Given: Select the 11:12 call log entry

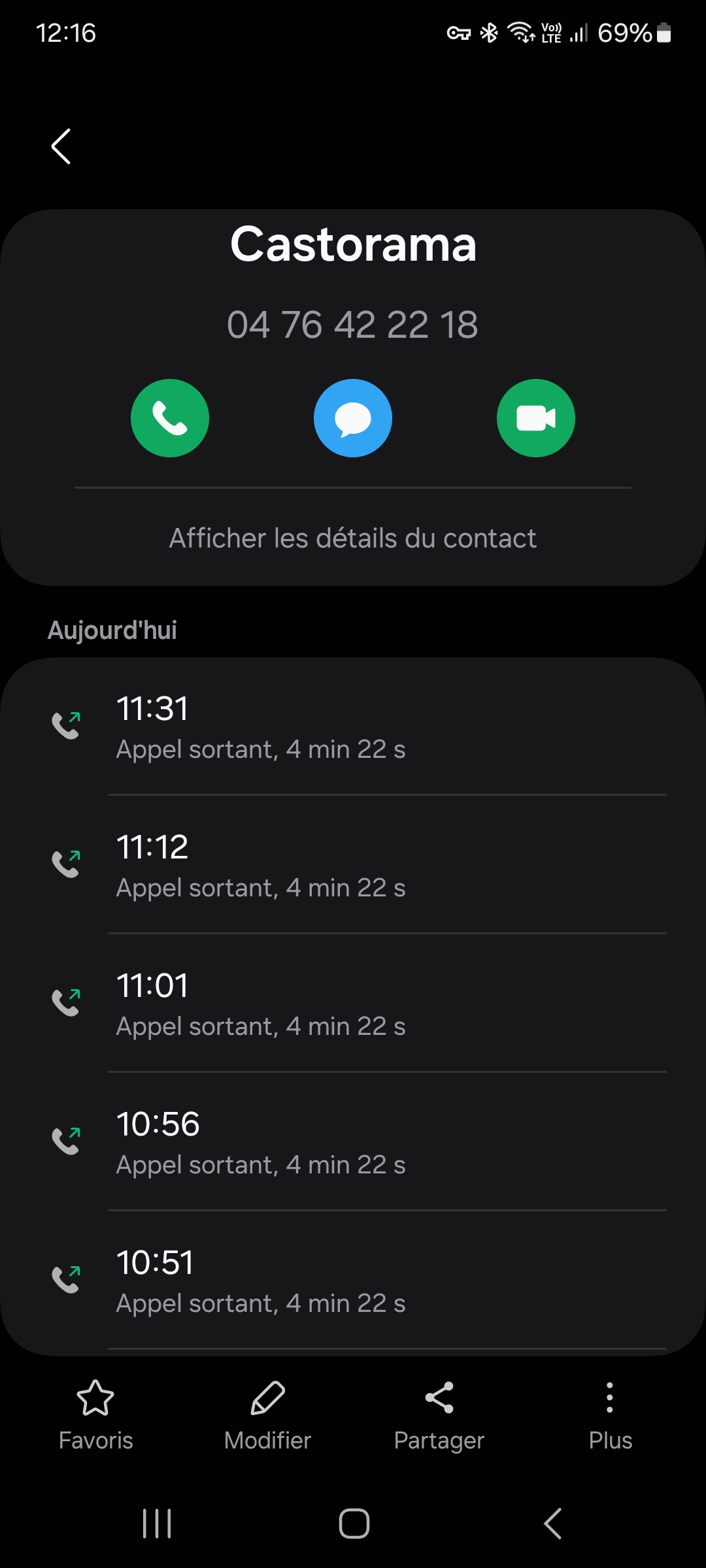Looking at the screenshot, I should (353, 865).
